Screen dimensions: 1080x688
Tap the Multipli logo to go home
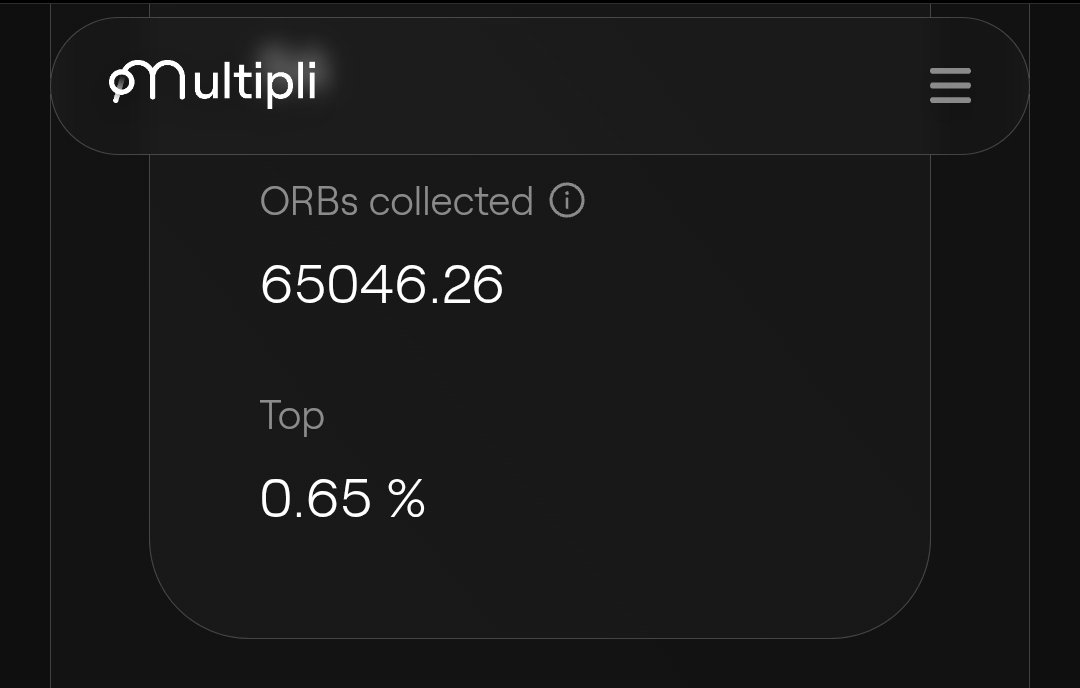(213, 82)
